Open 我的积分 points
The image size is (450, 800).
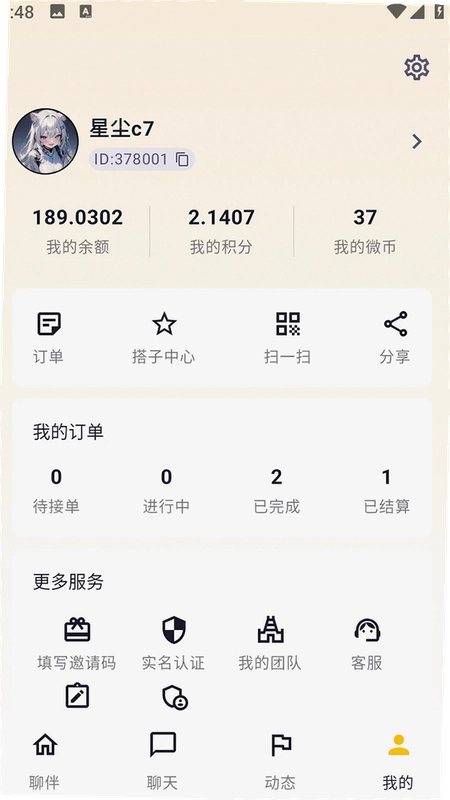[221, 231]
